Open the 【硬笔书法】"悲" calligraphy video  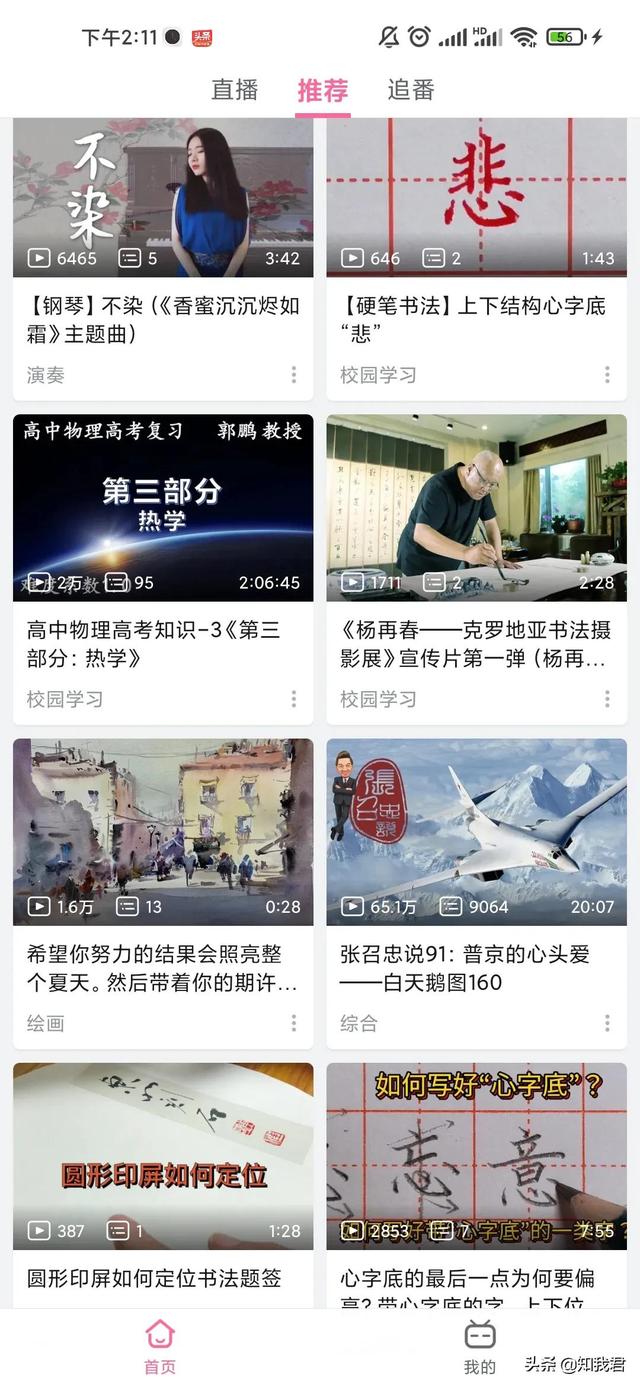pos(476,200)
